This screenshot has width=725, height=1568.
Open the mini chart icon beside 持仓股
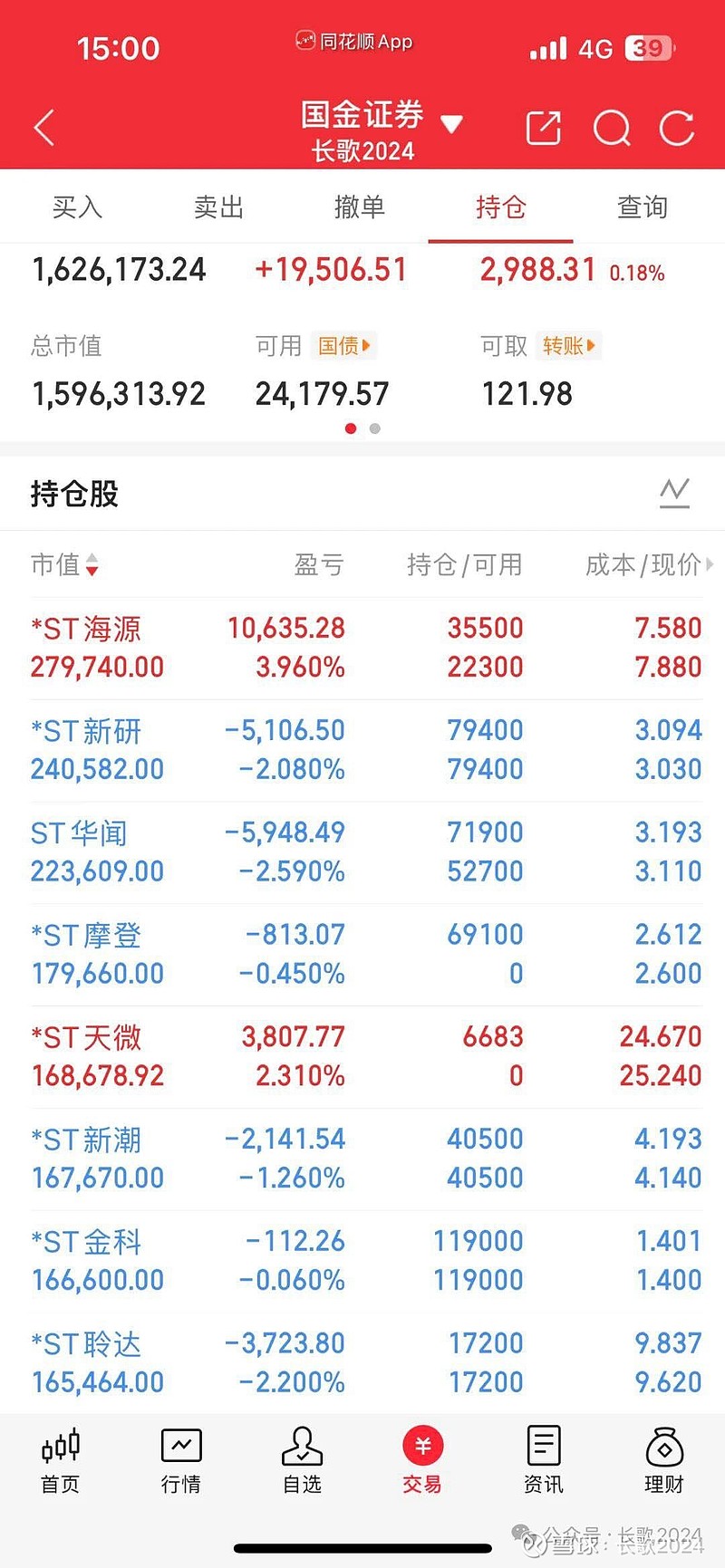tap(673, 492)
